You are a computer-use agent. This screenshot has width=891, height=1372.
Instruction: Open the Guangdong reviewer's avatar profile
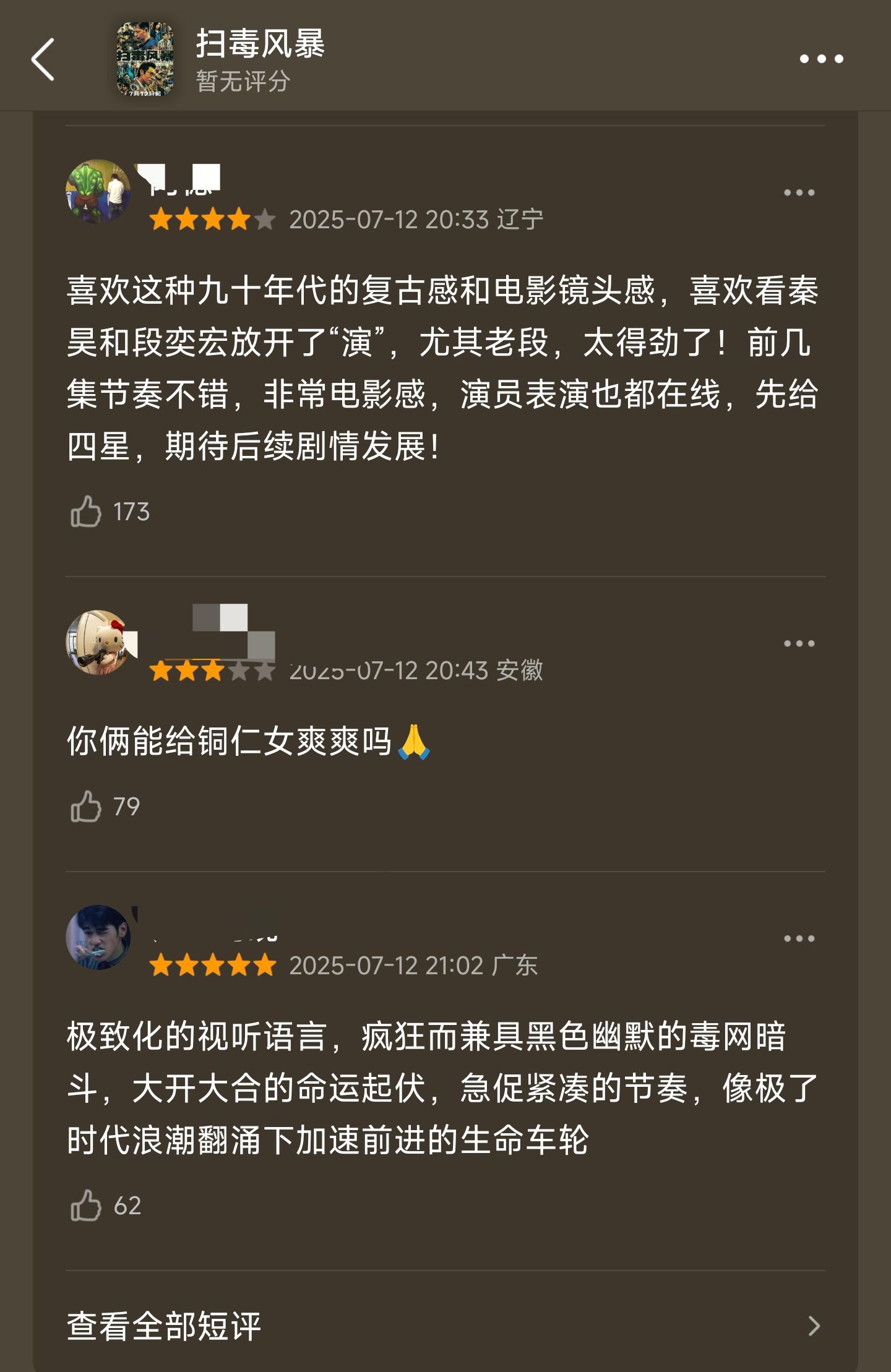tap(98, 938)
